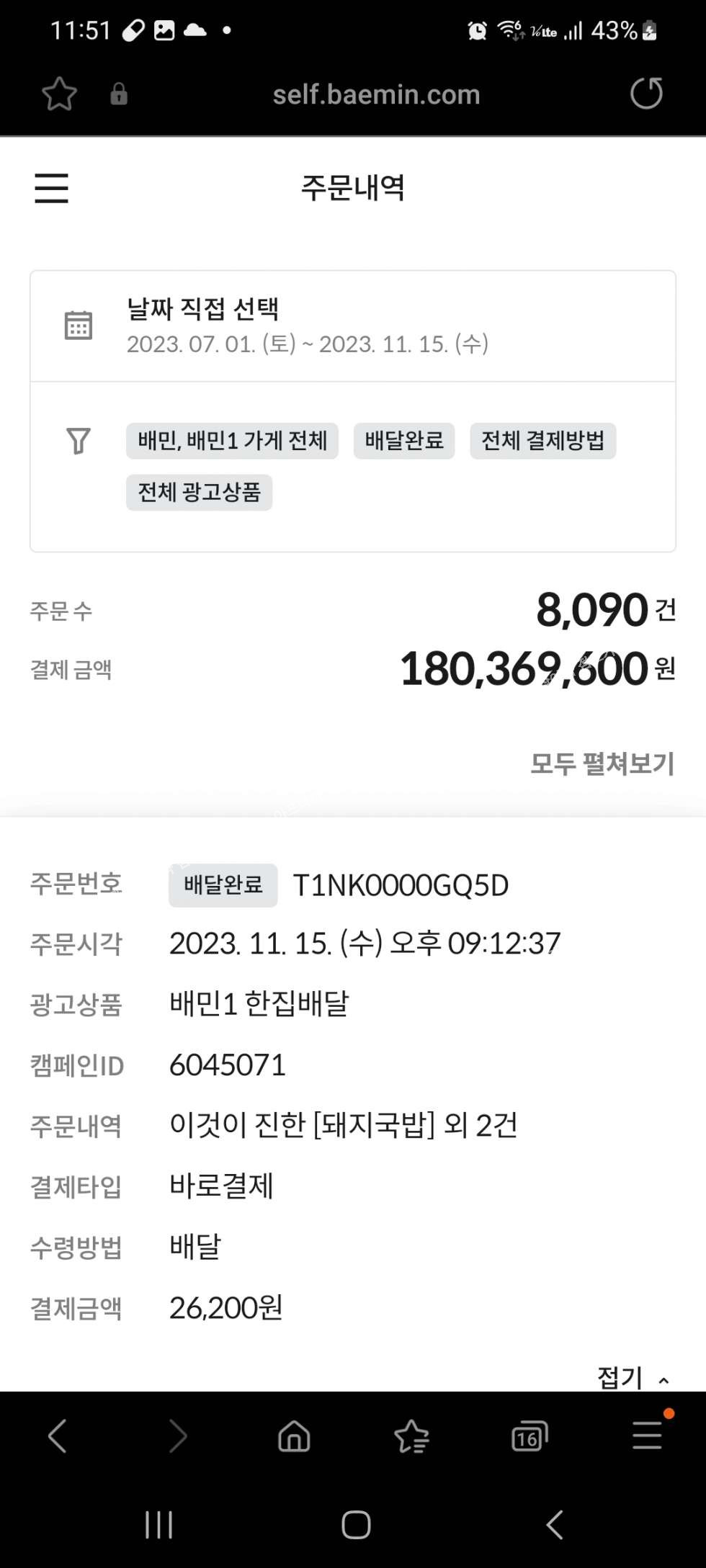
Task: Tap the self.baemin.com address bar
Action: 376,94
